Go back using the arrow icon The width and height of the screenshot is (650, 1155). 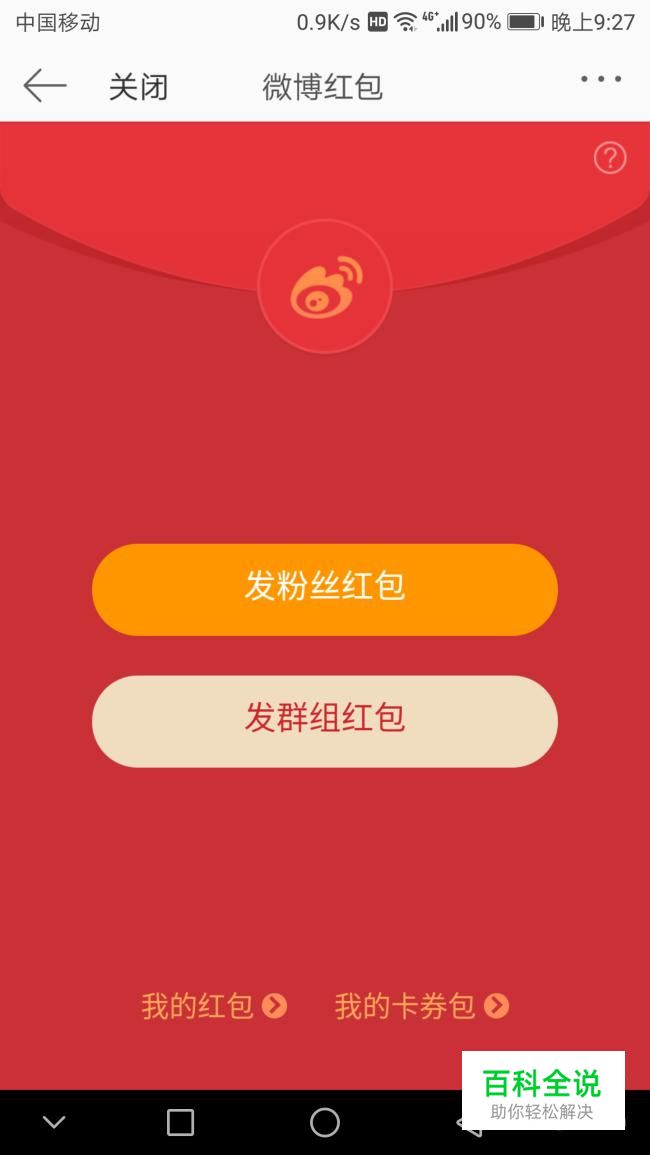pos(45,86)
